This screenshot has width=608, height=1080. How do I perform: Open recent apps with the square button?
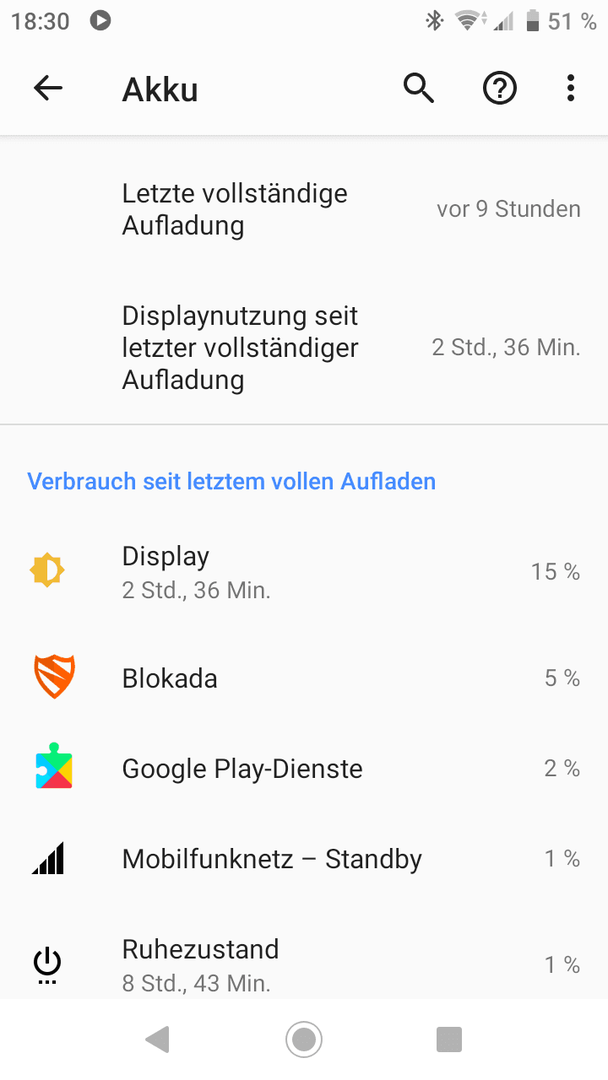click(x=449, y=1039)
